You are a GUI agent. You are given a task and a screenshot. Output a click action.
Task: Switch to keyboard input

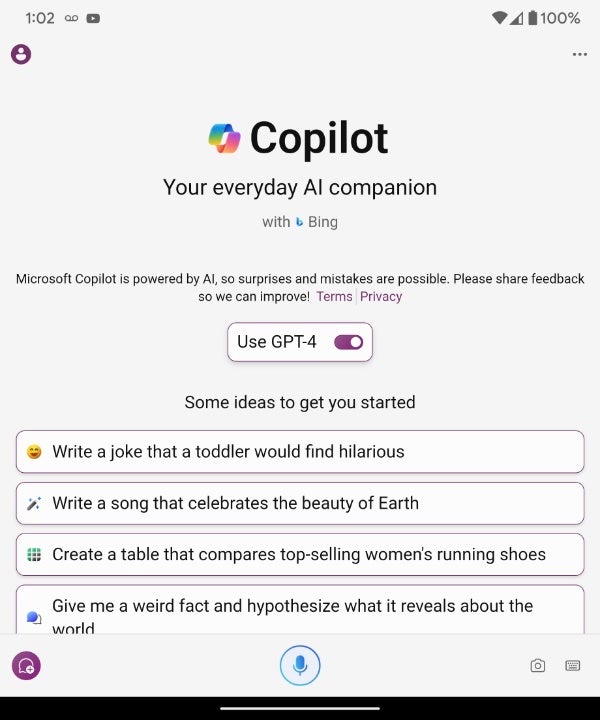(573, 666)
